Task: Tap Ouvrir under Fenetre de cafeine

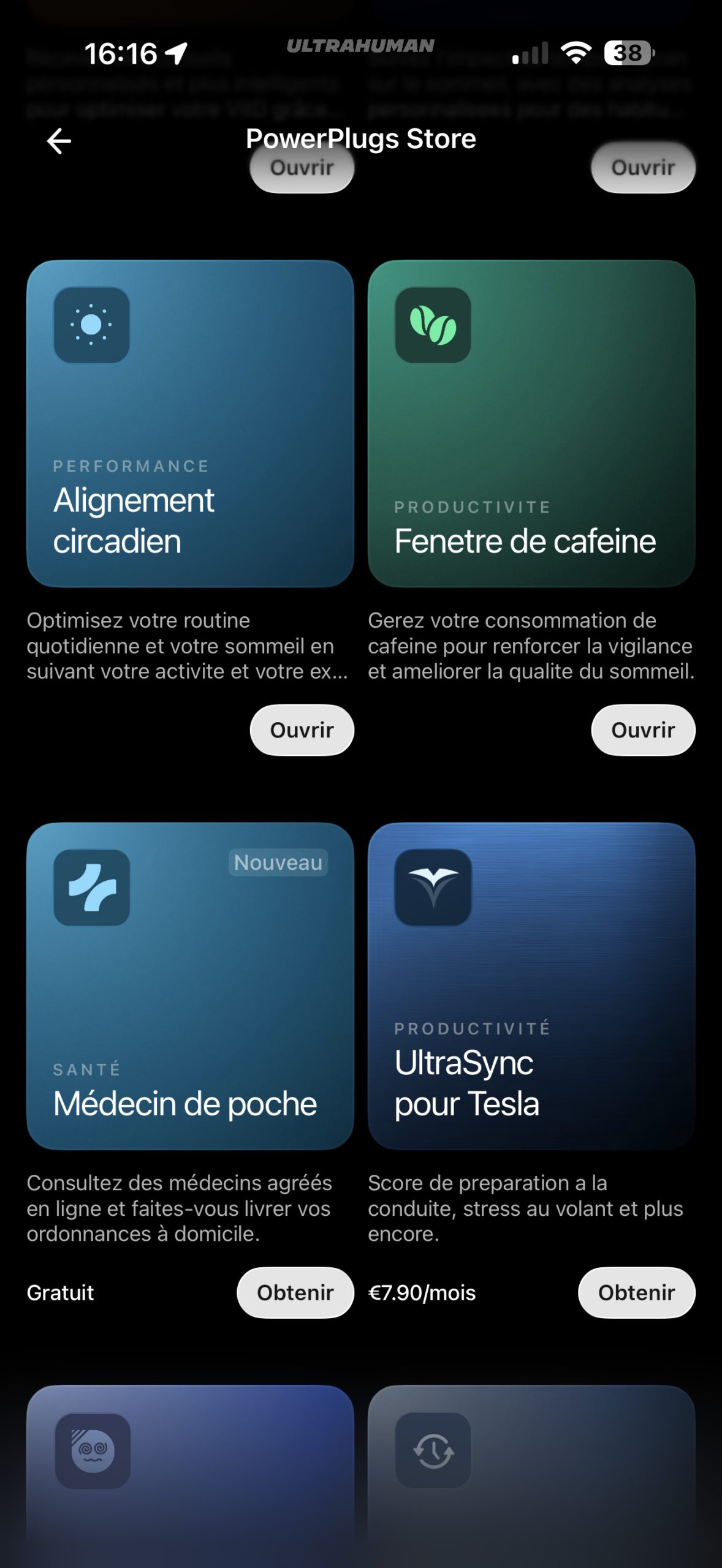Action: coord(642,730)
